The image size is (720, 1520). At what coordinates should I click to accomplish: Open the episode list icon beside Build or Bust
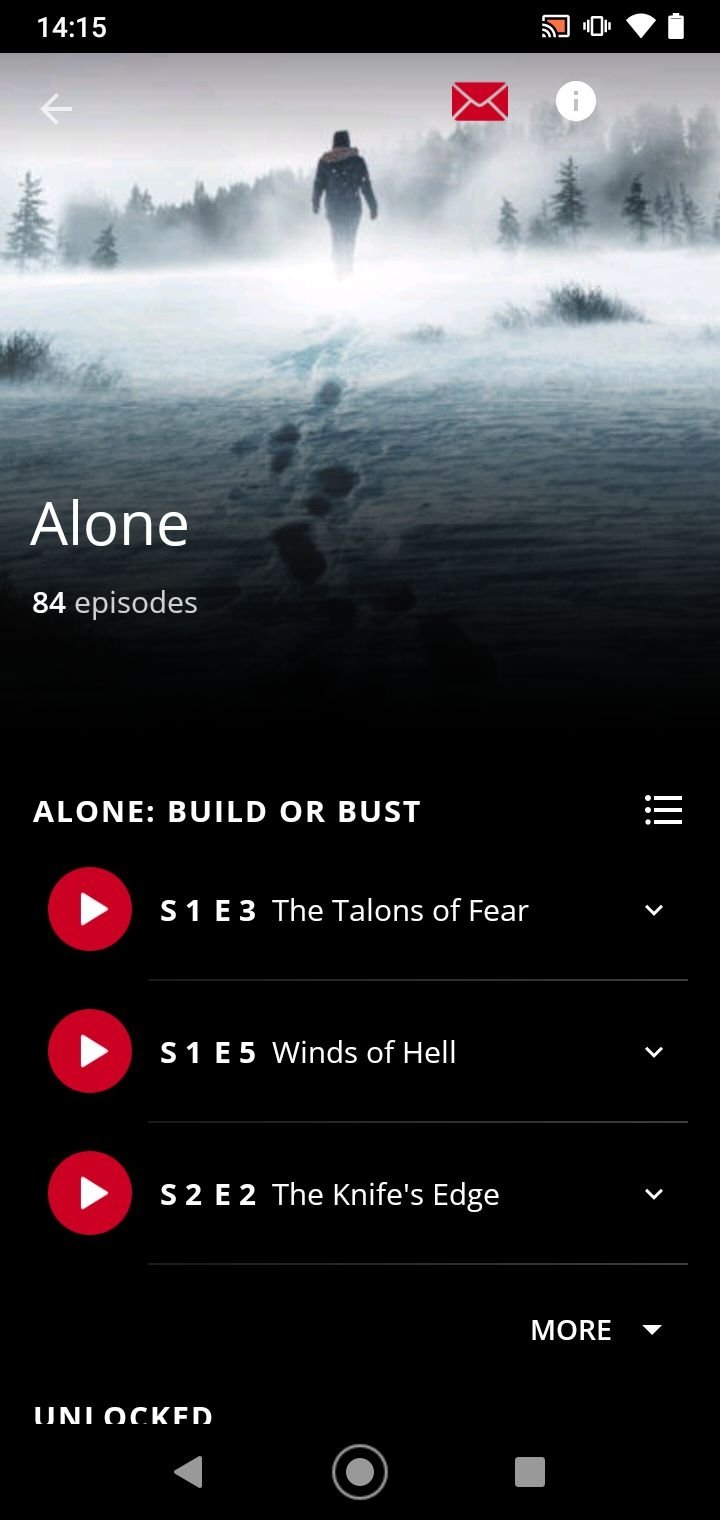coord(664,810)
